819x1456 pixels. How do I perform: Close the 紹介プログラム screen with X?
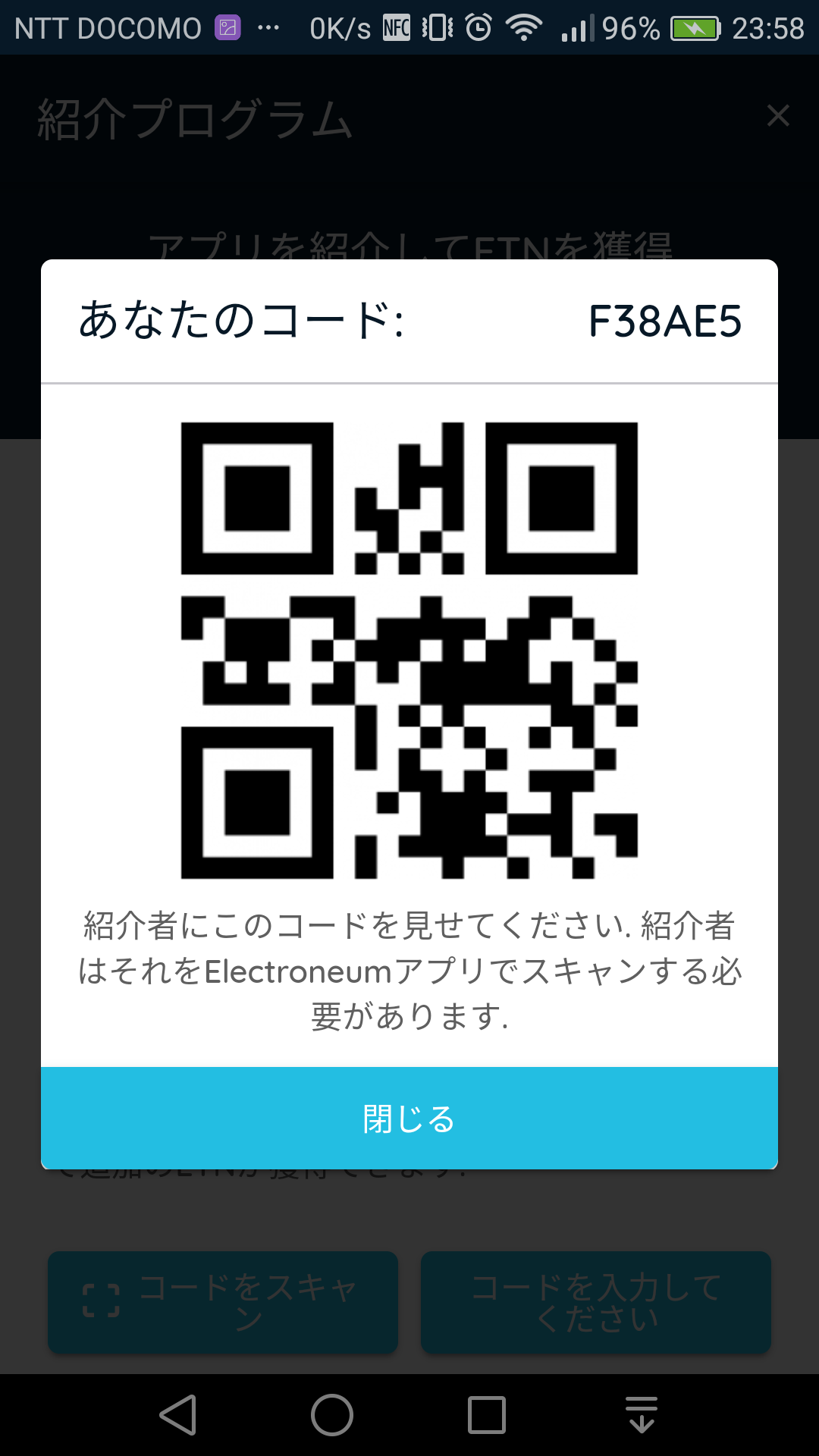click(x=778, y=116)
